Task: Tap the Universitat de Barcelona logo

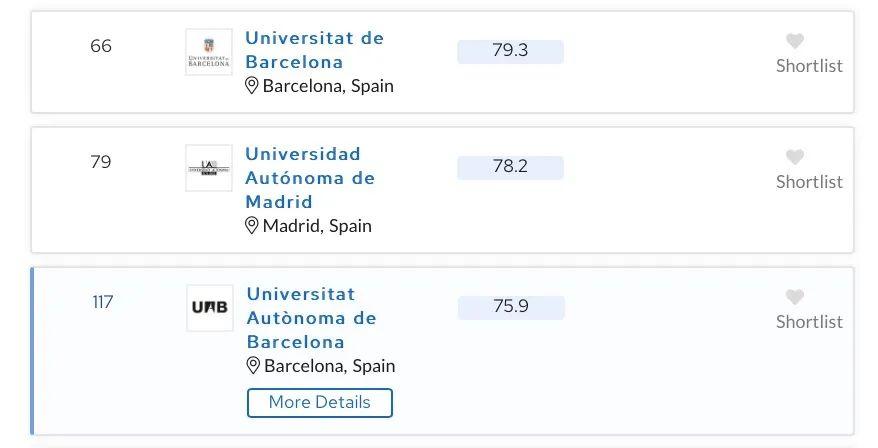Action: [209, 52]
